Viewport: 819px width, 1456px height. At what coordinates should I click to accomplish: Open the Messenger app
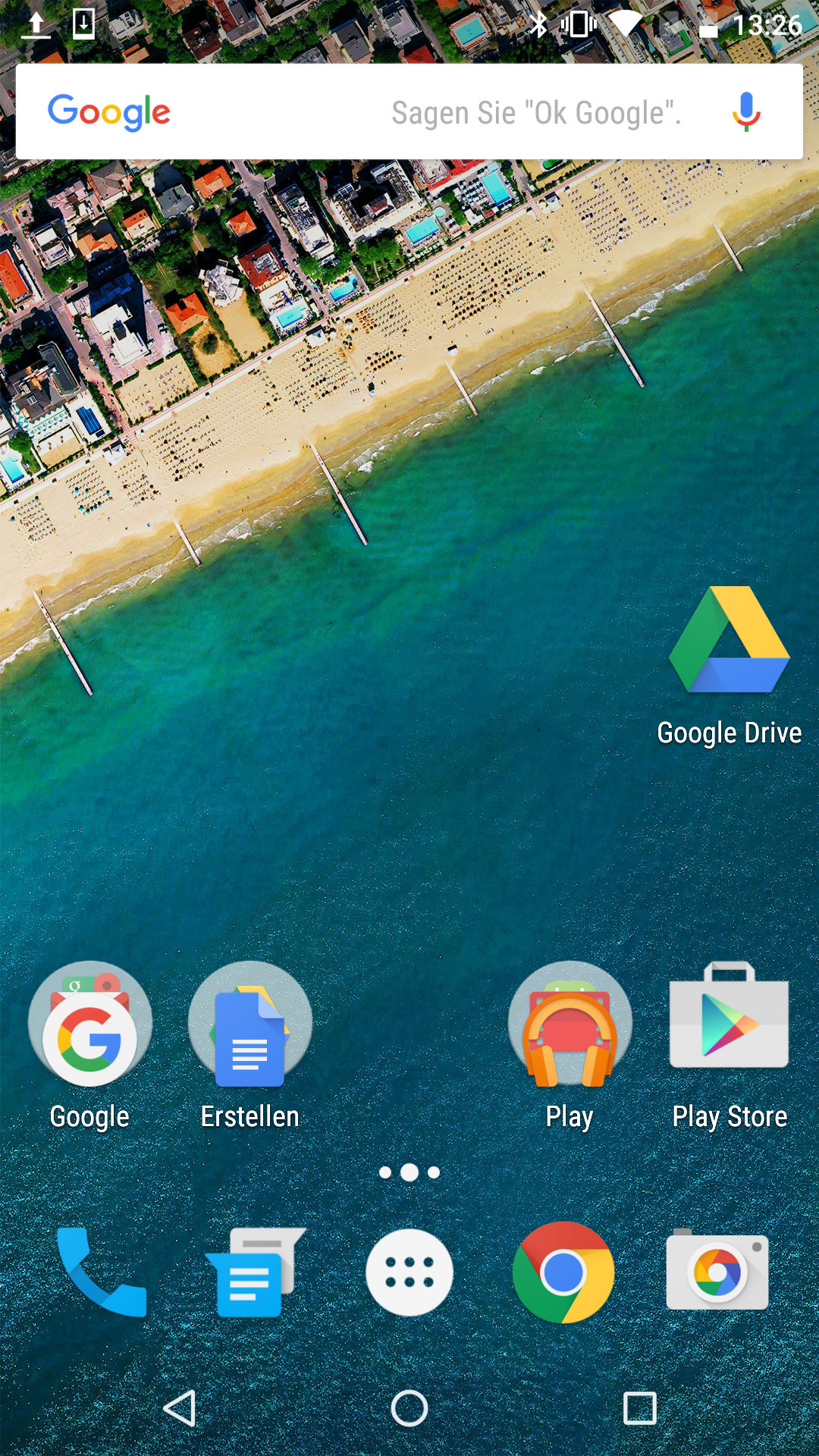click(253, 1272)
